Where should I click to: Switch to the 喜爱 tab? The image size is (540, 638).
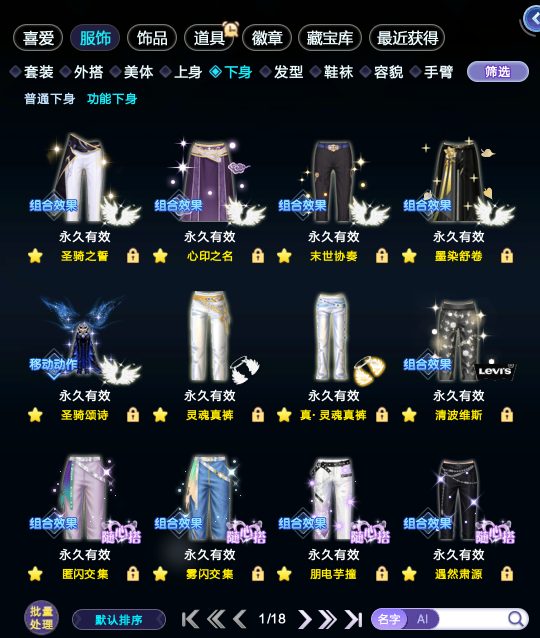pyautogui.click(x=38, y=38)
